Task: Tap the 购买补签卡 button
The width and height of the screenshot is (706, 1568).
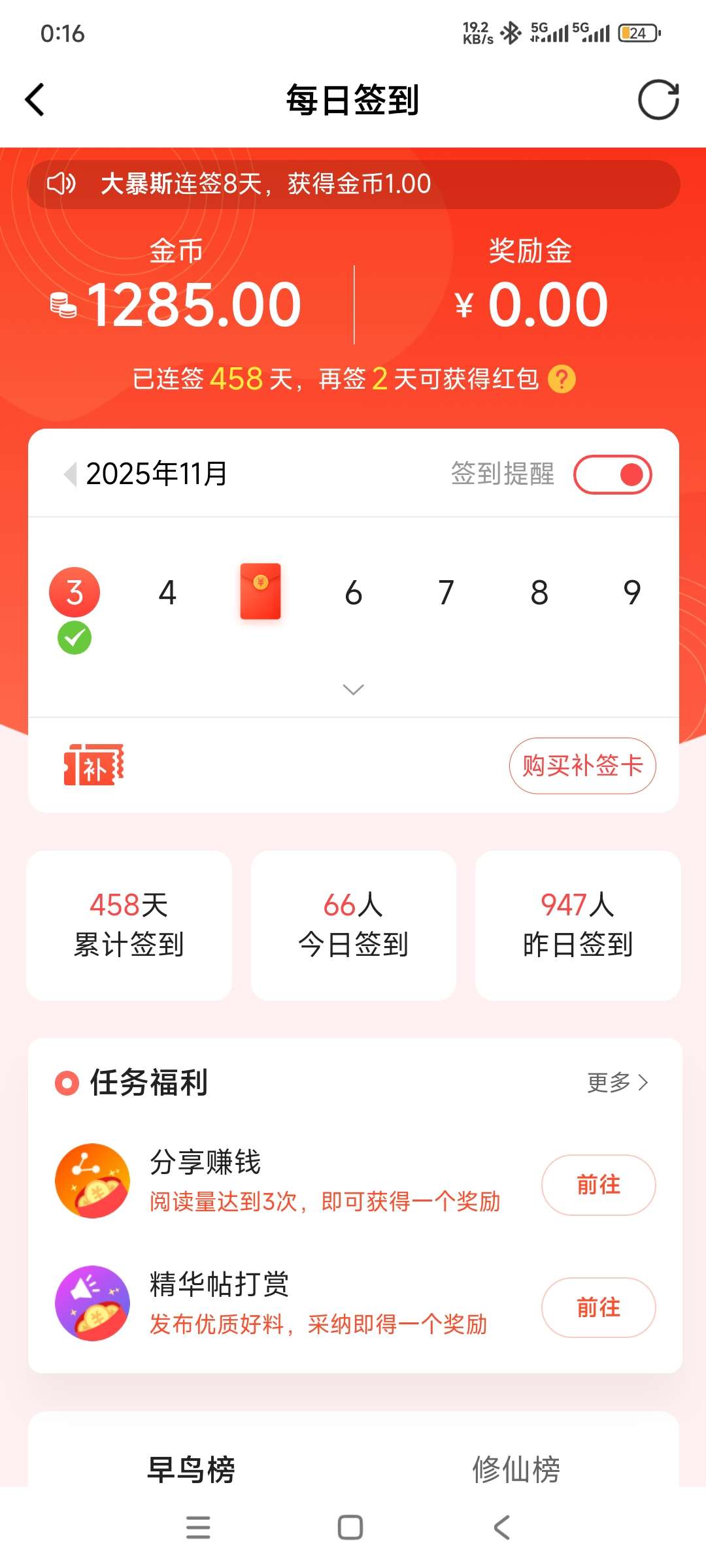Action: pos(582,766)
